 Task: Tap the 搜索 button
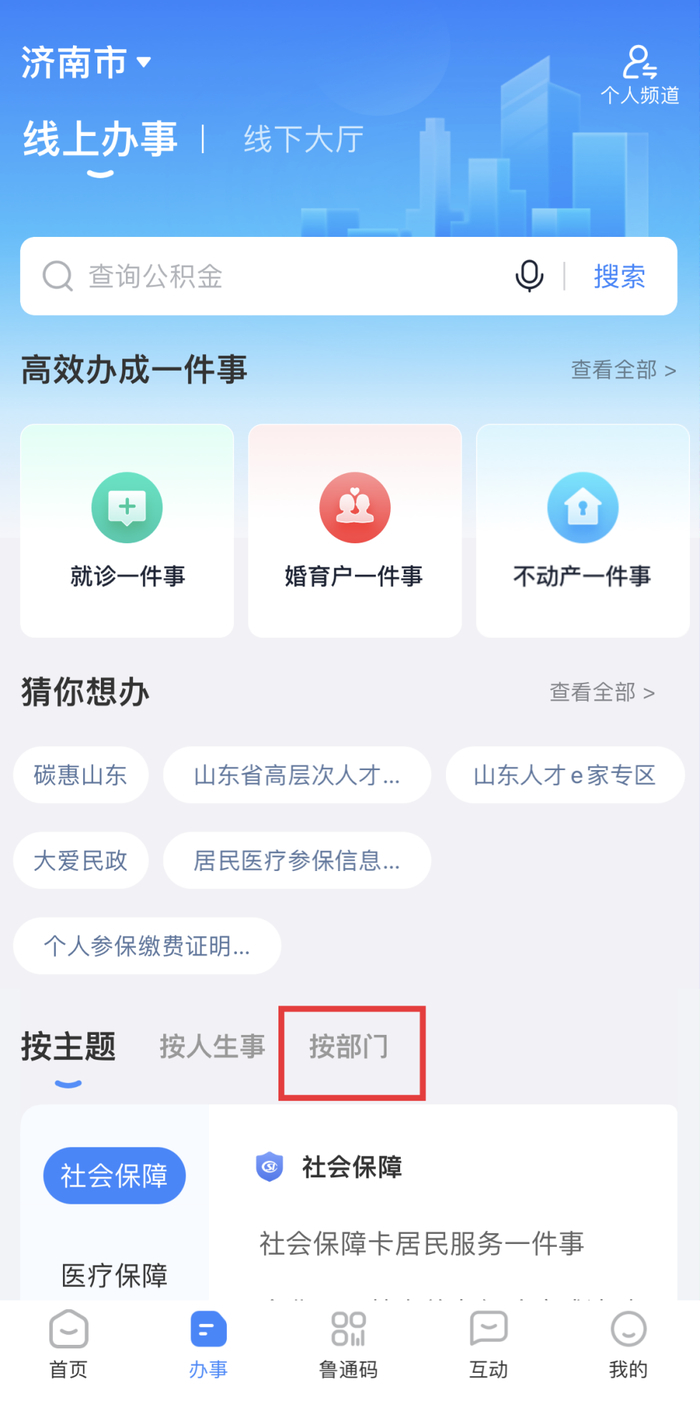(x=619, y=276)
